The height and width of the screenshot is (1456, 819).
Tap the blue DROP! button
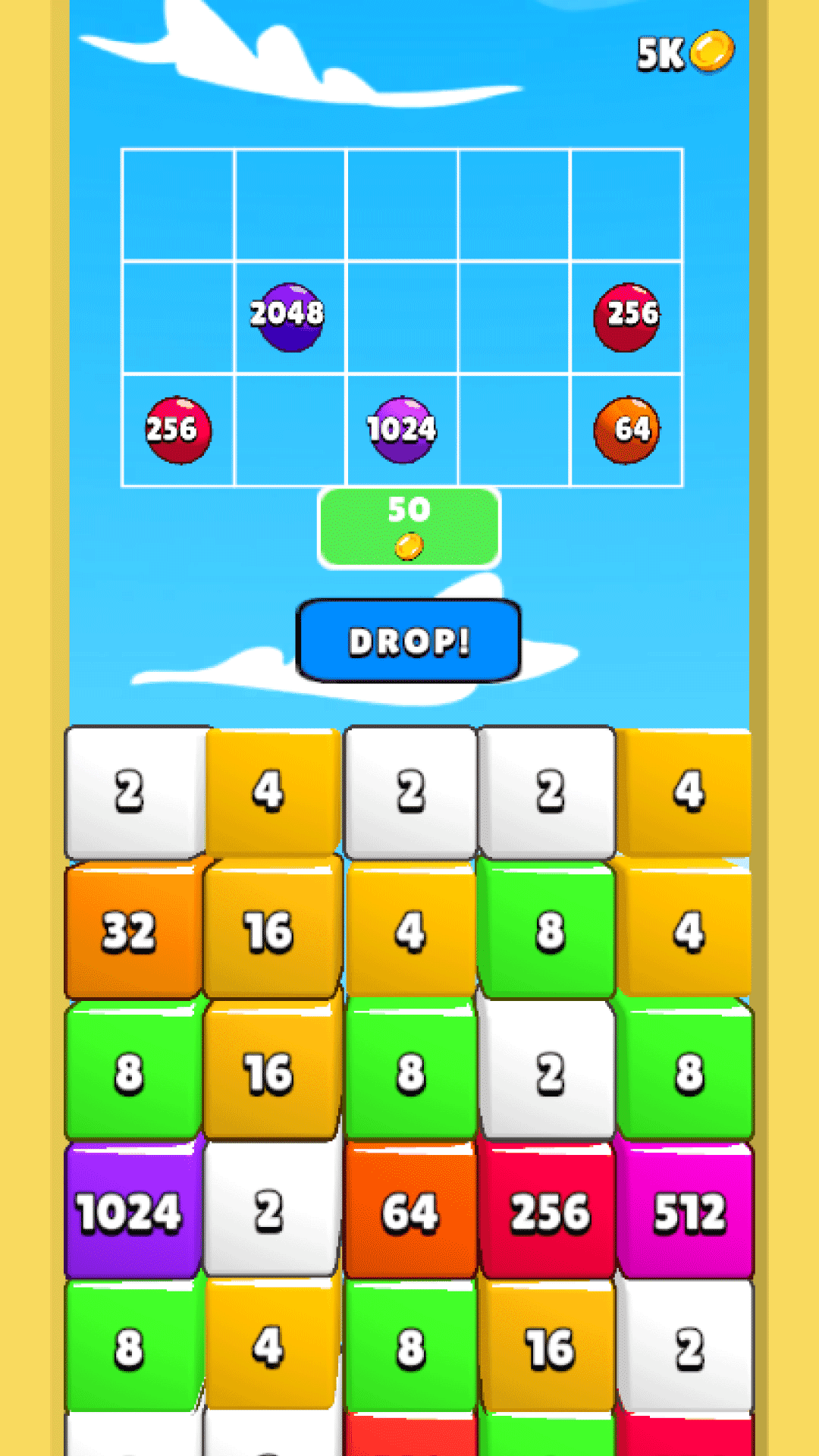[409, 641]
